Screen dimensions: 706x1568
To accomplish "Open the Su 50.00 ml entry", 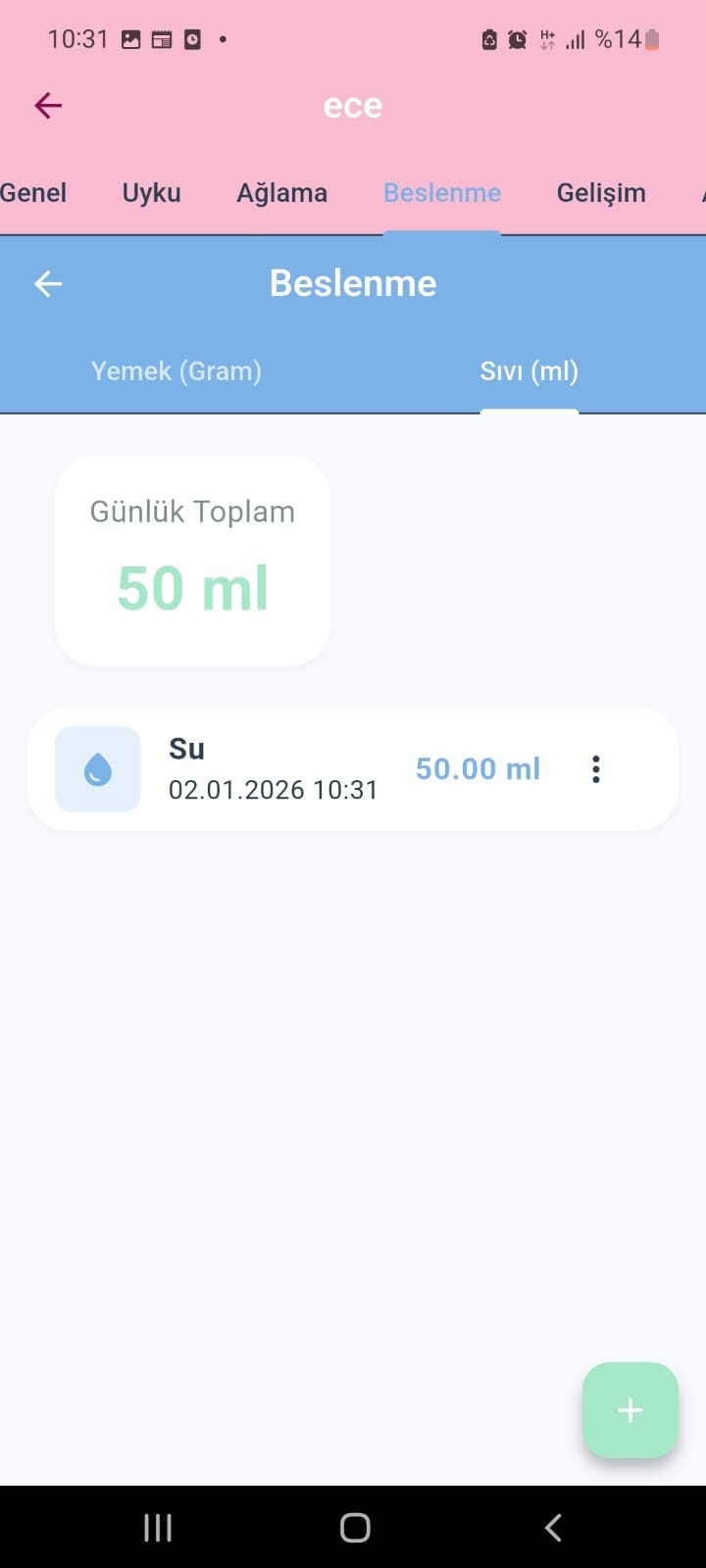I will (x=294, y=769).
